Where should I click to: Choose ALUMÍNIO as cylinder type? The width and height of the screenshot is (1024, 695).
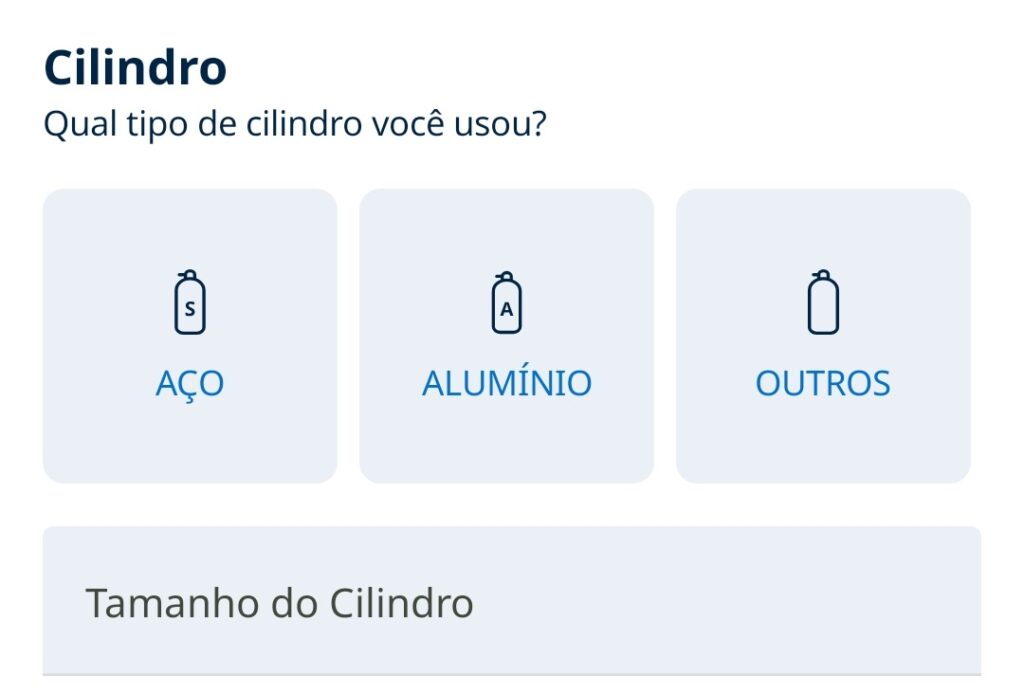(506, 336)
